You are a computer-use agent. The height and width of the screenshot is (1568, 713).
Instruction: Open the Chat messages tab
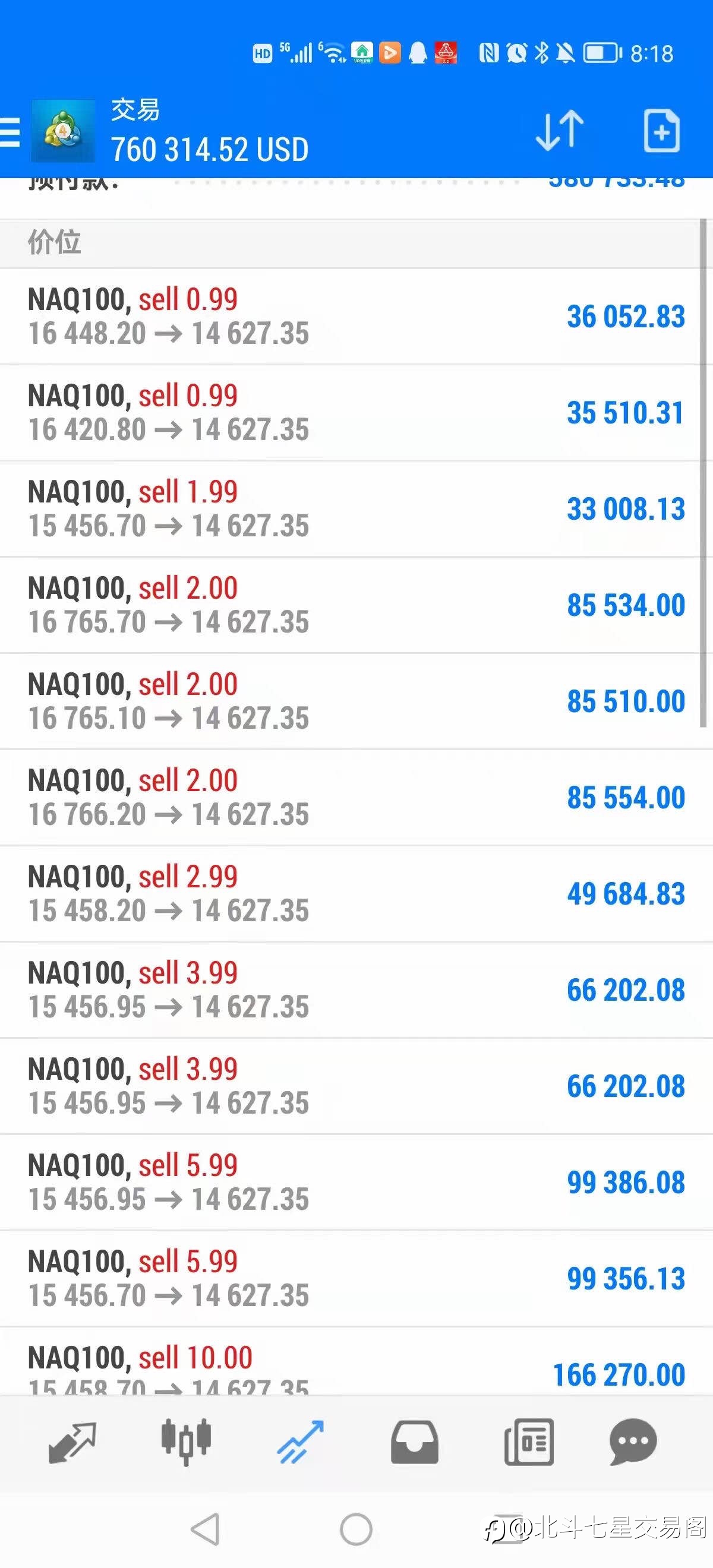[633, 1442]
